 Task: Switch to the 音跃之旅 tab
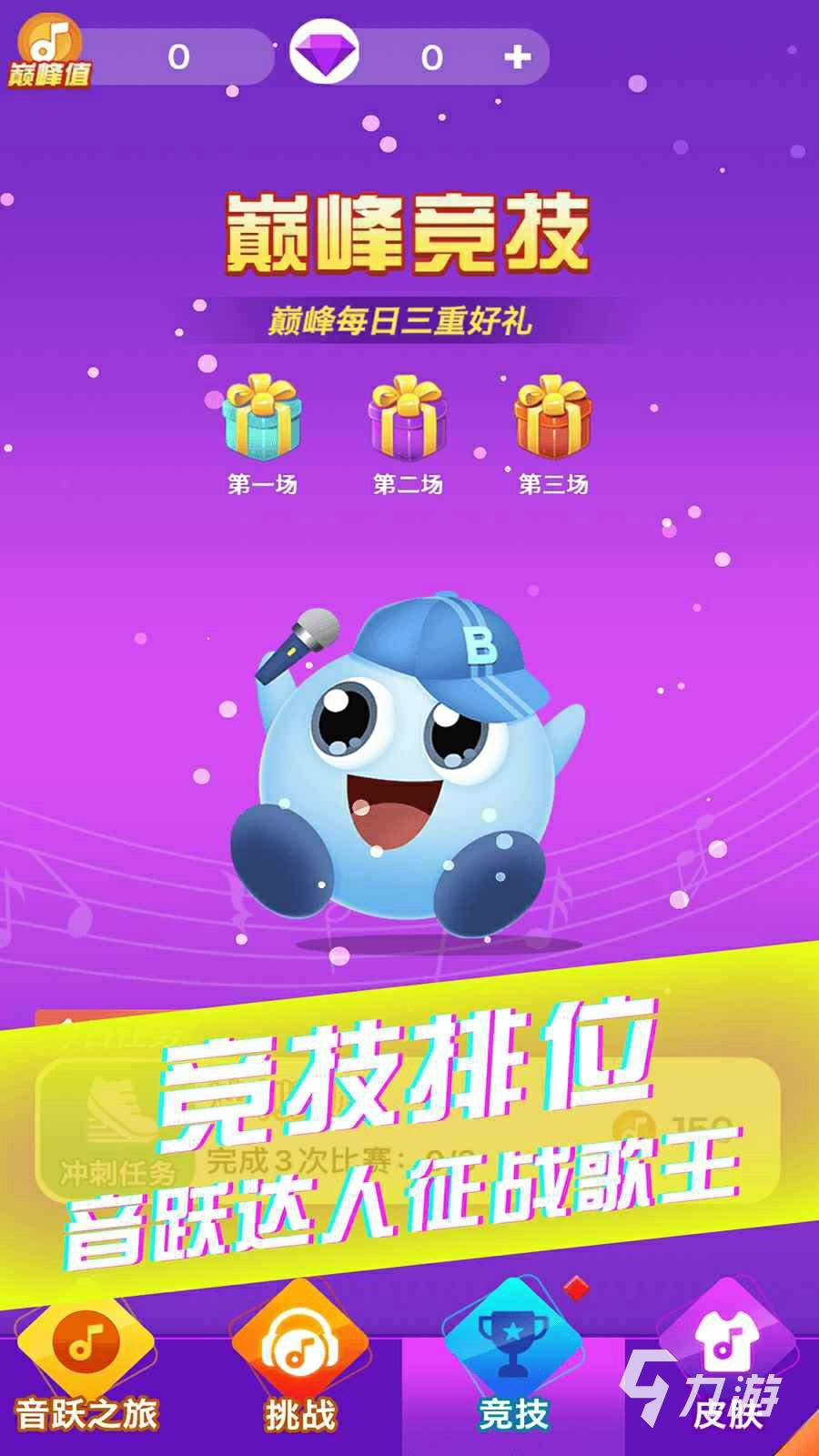tap(87, 1365)
